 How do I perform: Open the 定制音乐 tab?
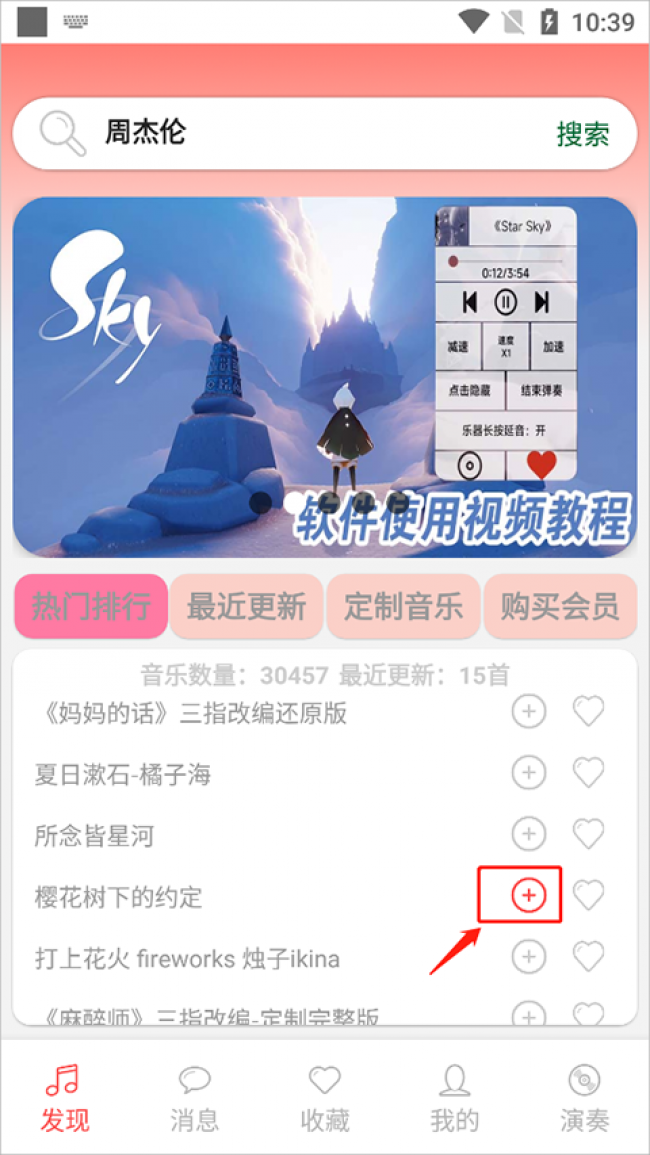pos(403,606)
